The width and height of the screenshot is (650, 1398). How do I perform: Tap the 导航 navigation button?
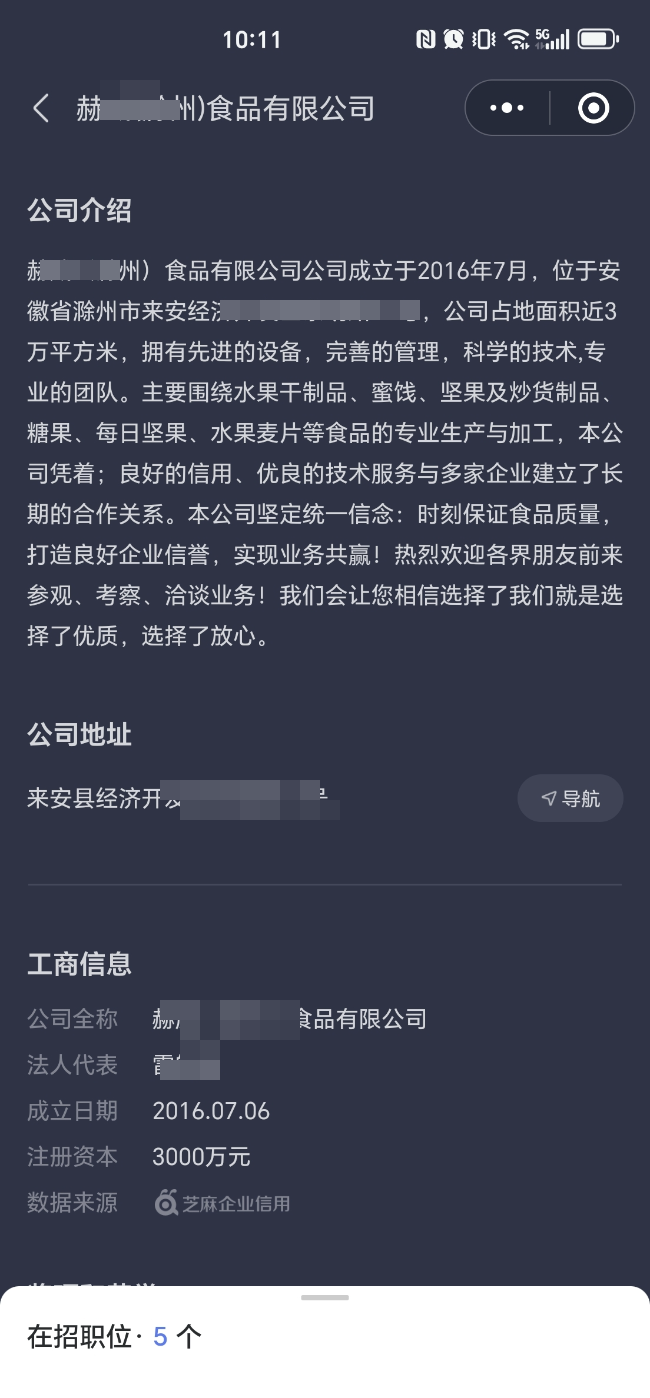click(x=570, y=798)
